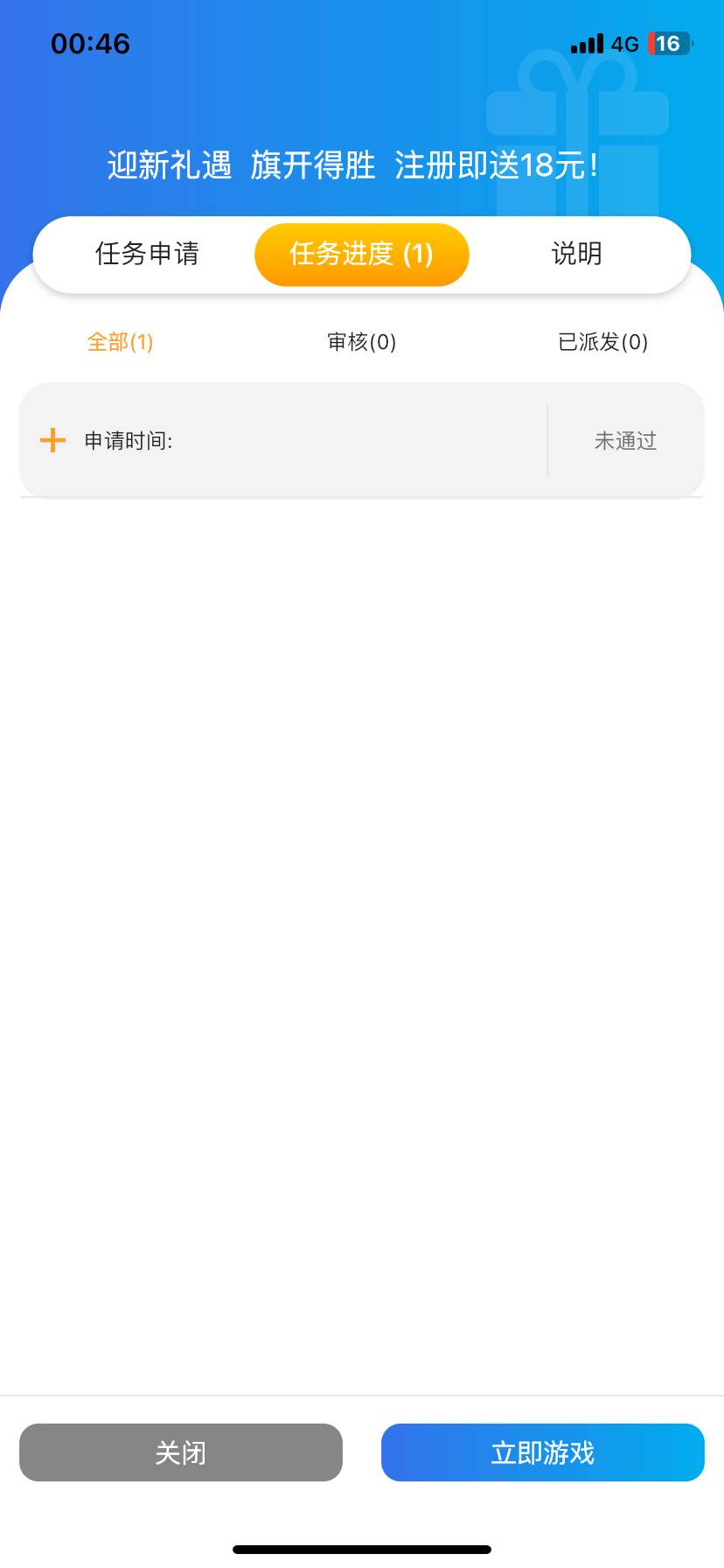The height and width of the screenshot is (1568, 724).
Task: Tap the orange plus icon on the task entry
Action: pyautogui.click(x=52, y=440)
